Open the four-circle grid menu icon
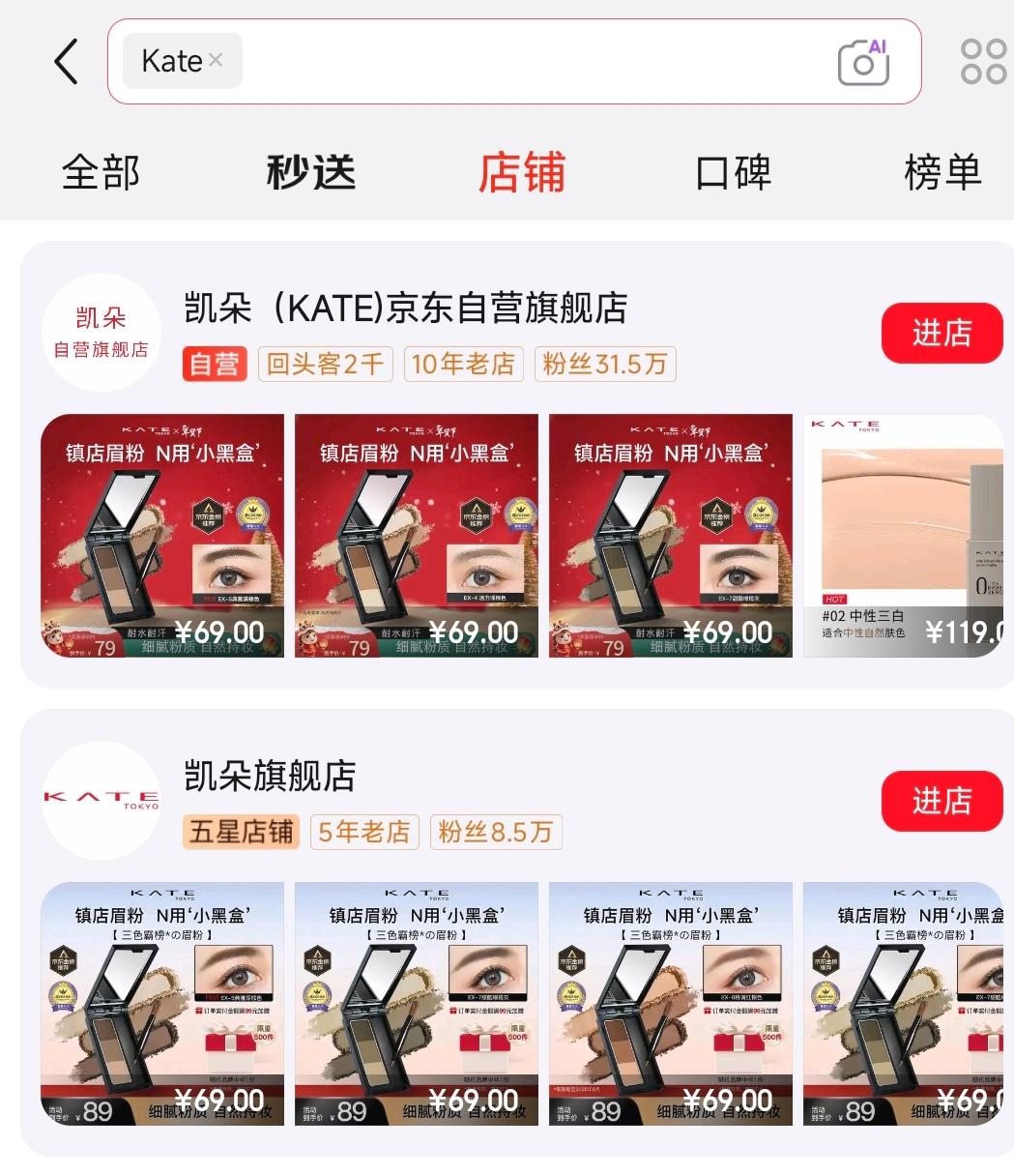Viewport: 1014px width, 1176px height. tap(983, 62)
